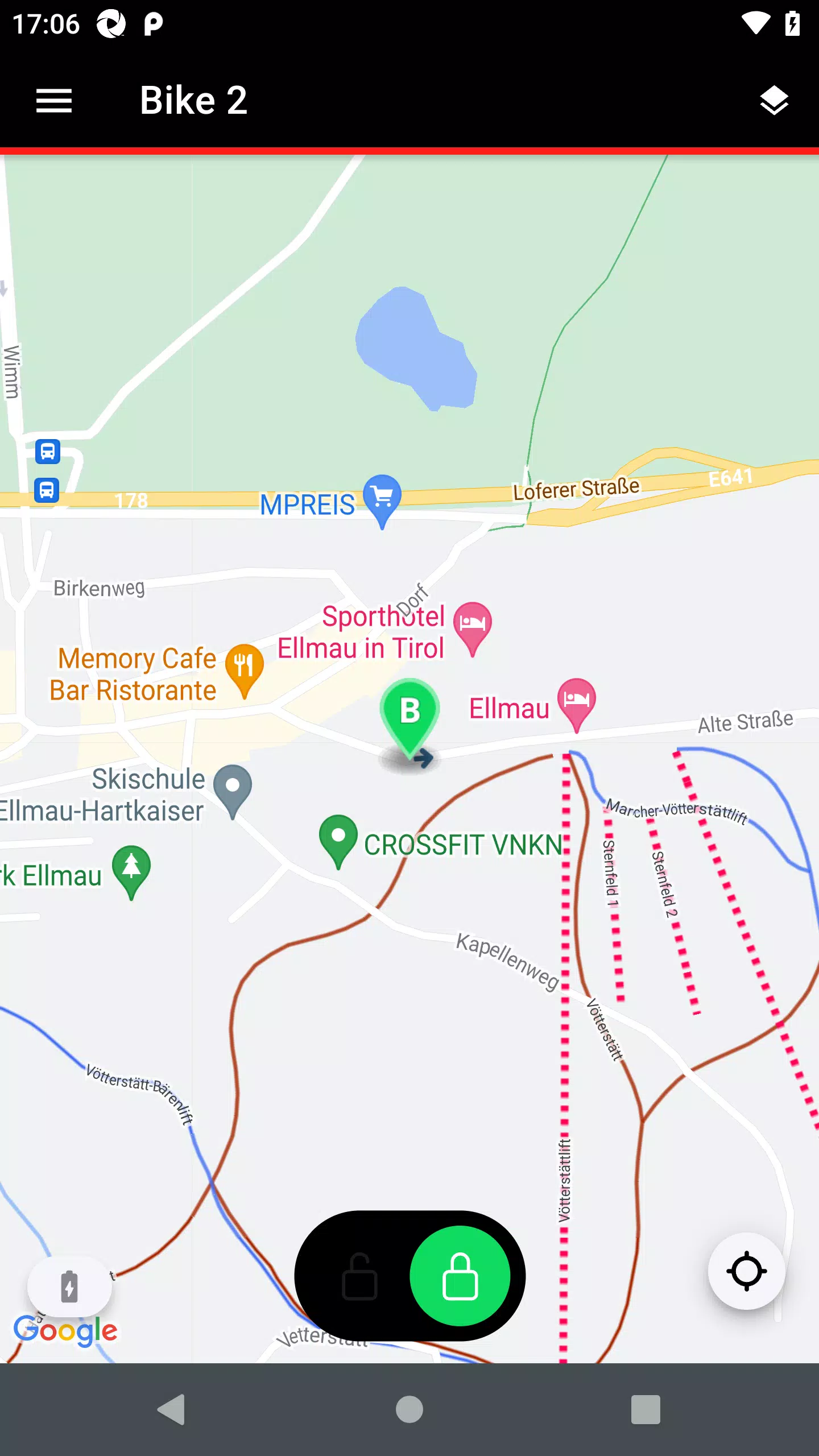
Task: Center map on my location
Action: 746,1271
